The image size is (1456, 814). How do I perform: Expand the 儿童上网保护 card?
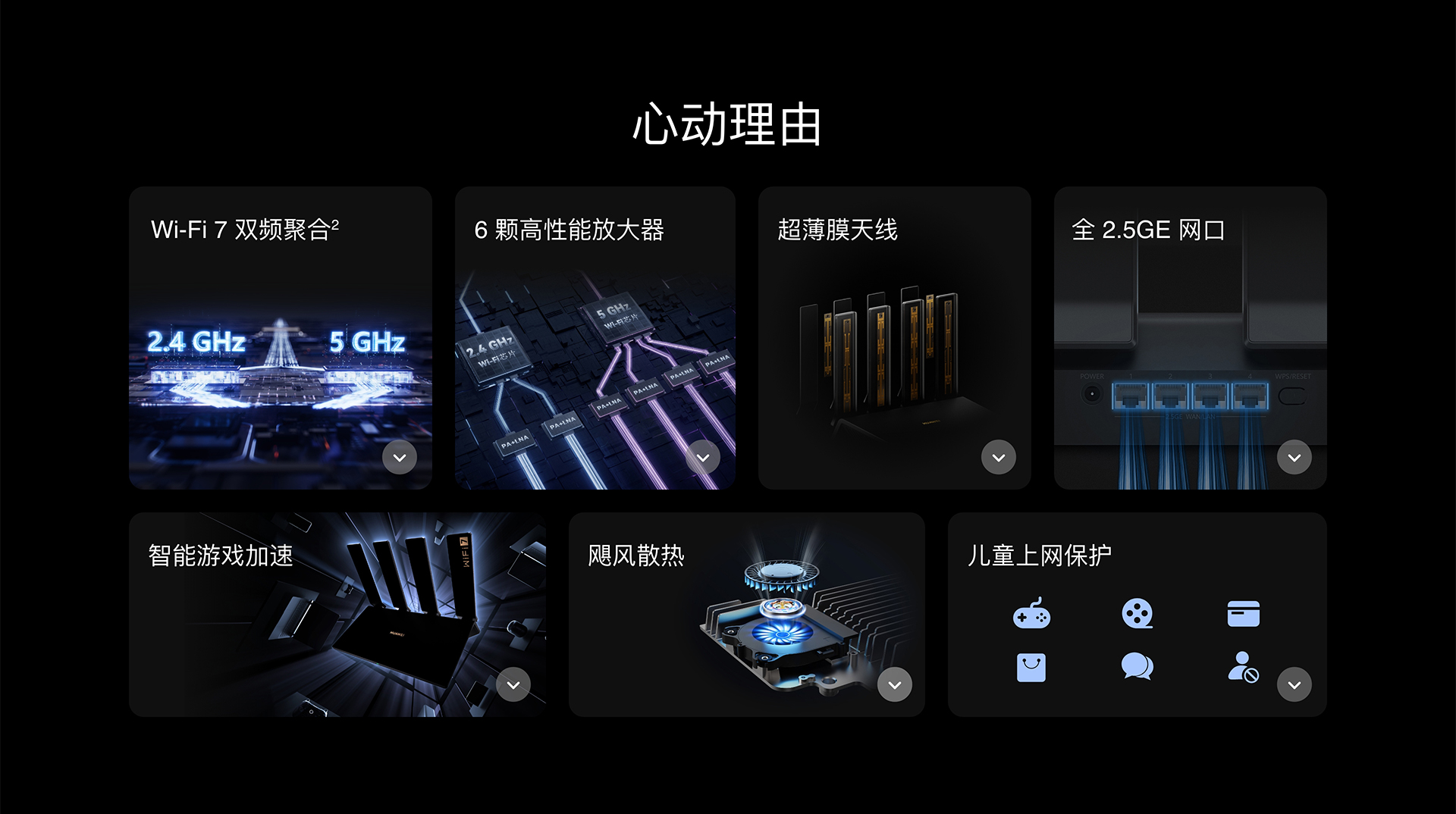pyautogui.click(x=1294, y=685)
